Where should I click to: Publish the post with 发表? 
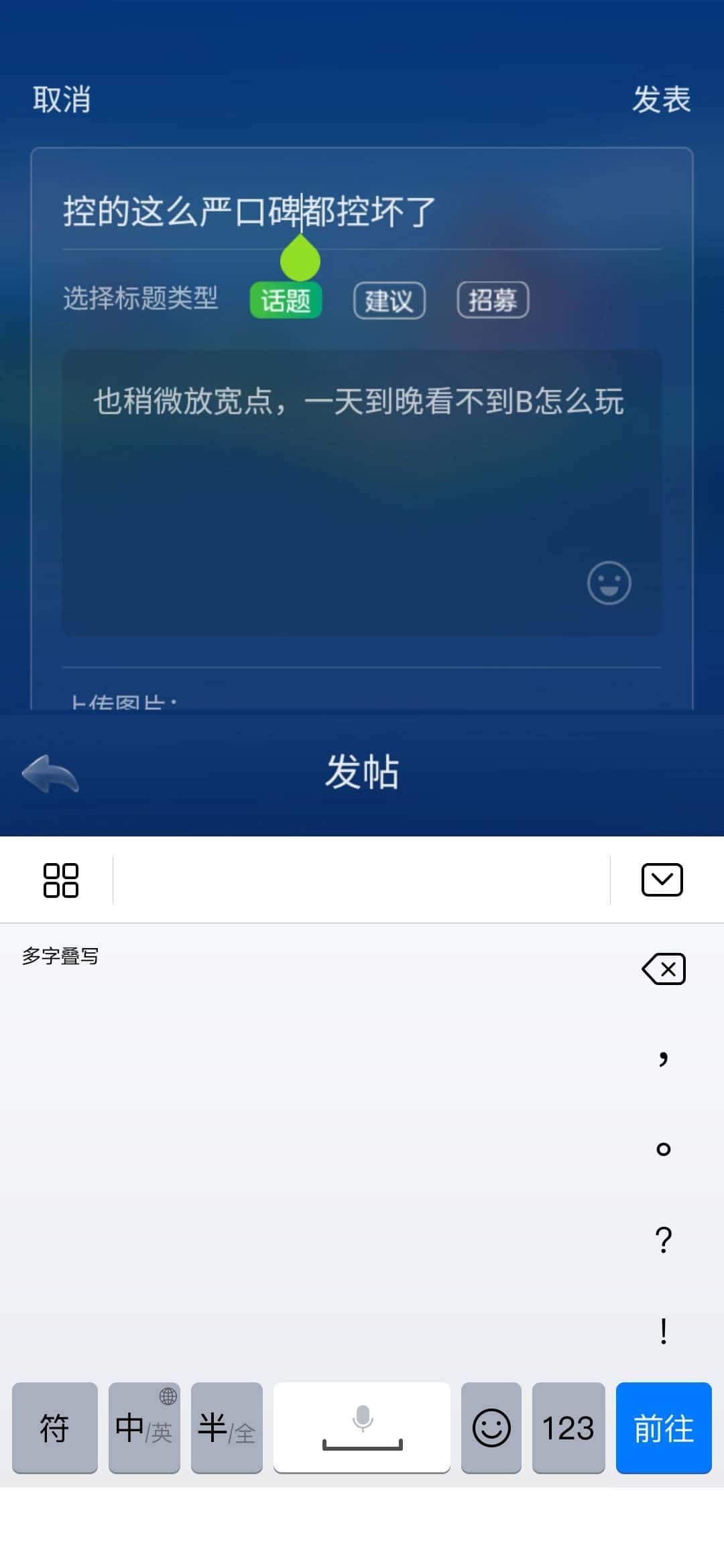(662, 101)
